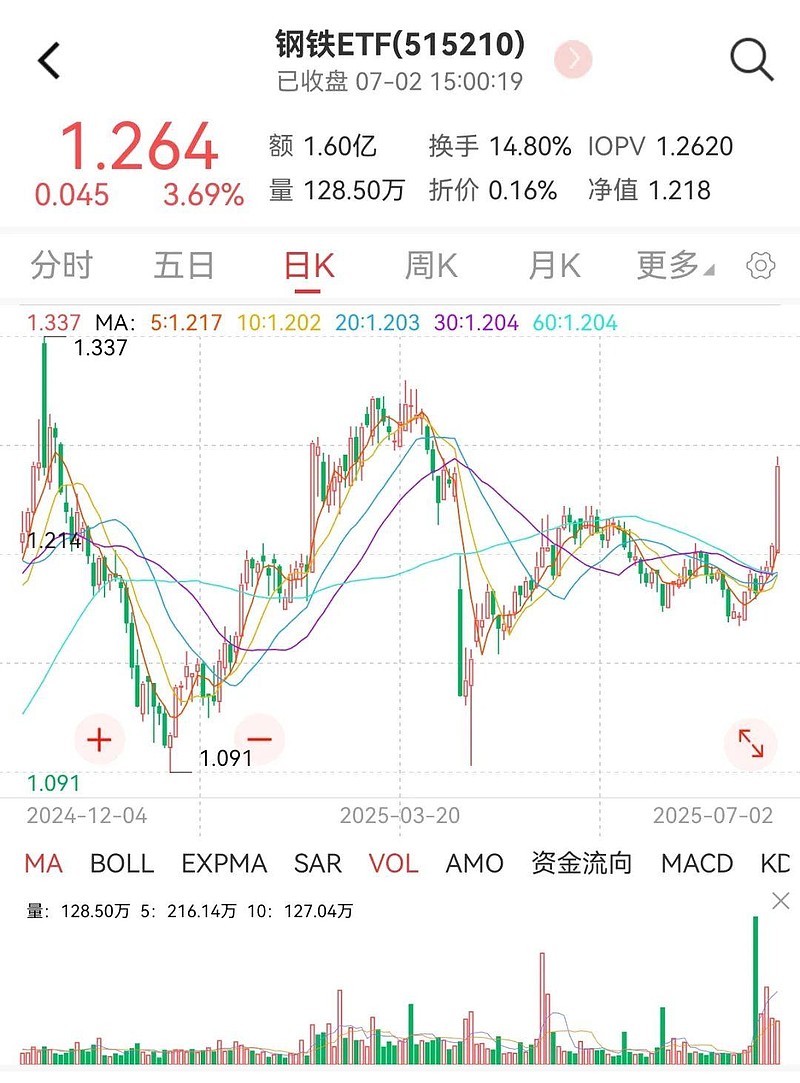
Task: Select the EXPMA indicator
Action: click(x=225, y=864)
